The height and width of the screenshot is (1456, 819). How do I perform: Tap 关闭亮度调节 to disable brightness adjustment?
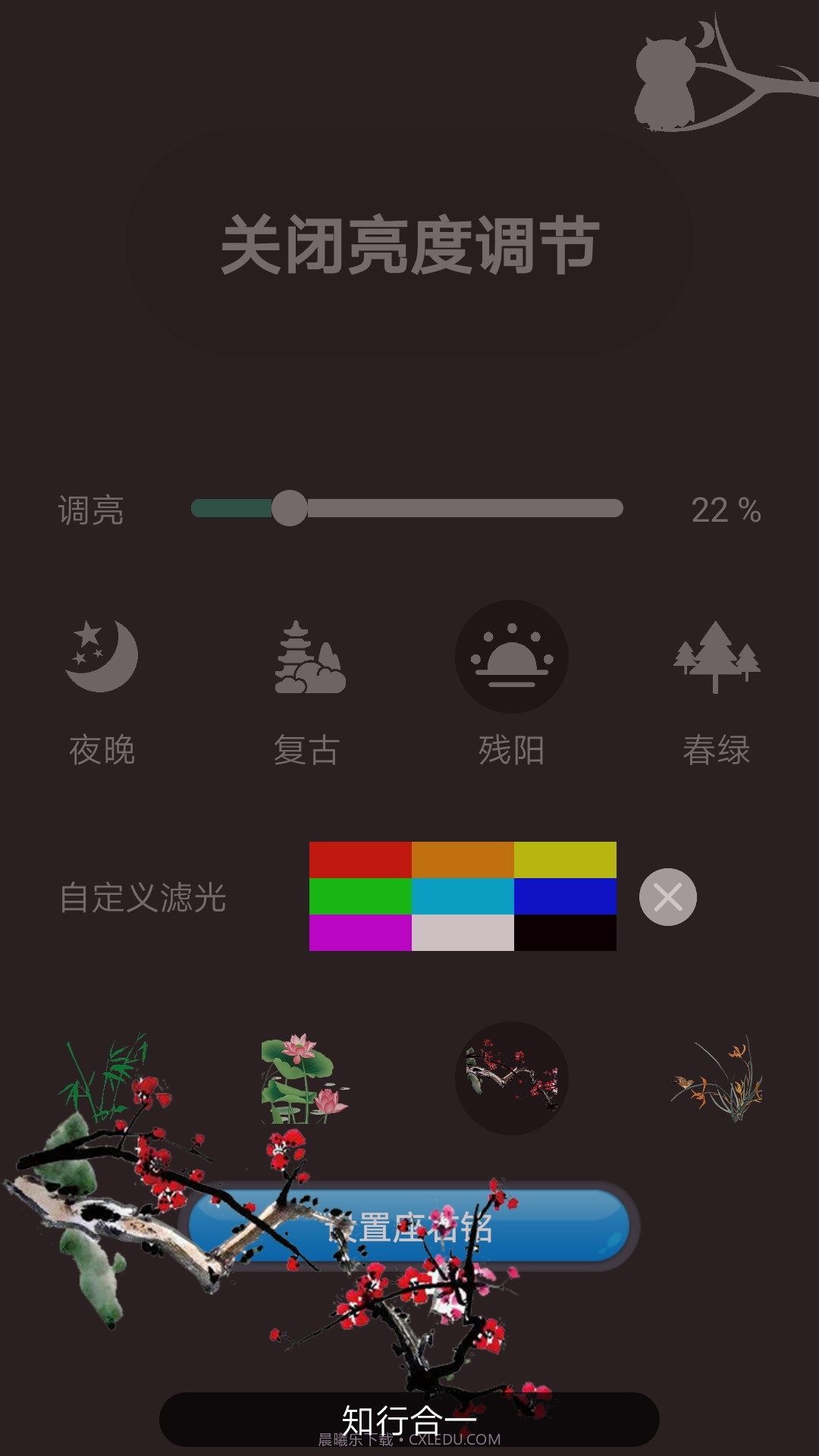click(x=409, y=243)
